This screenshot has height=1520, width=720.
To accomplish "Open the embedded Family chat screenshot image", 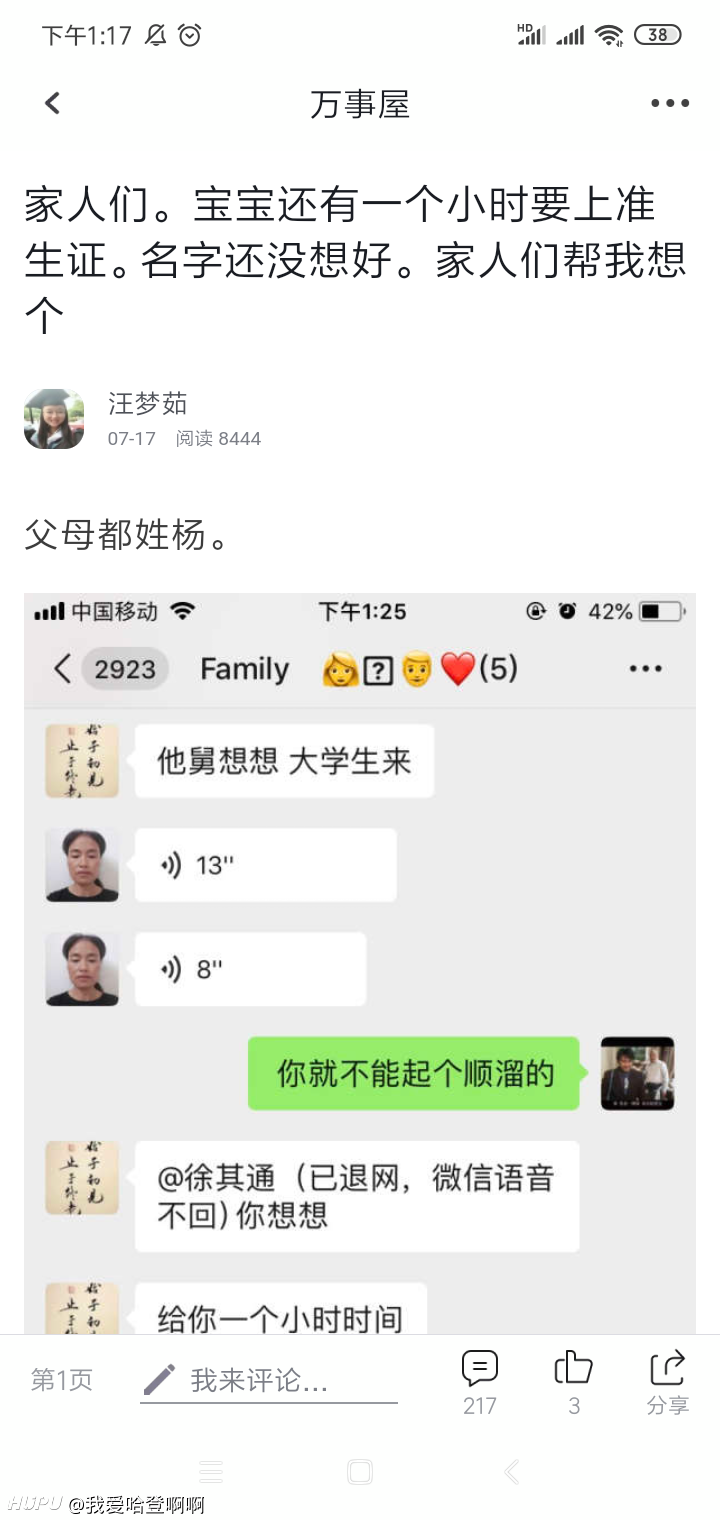I will click(x=360, y=963).
